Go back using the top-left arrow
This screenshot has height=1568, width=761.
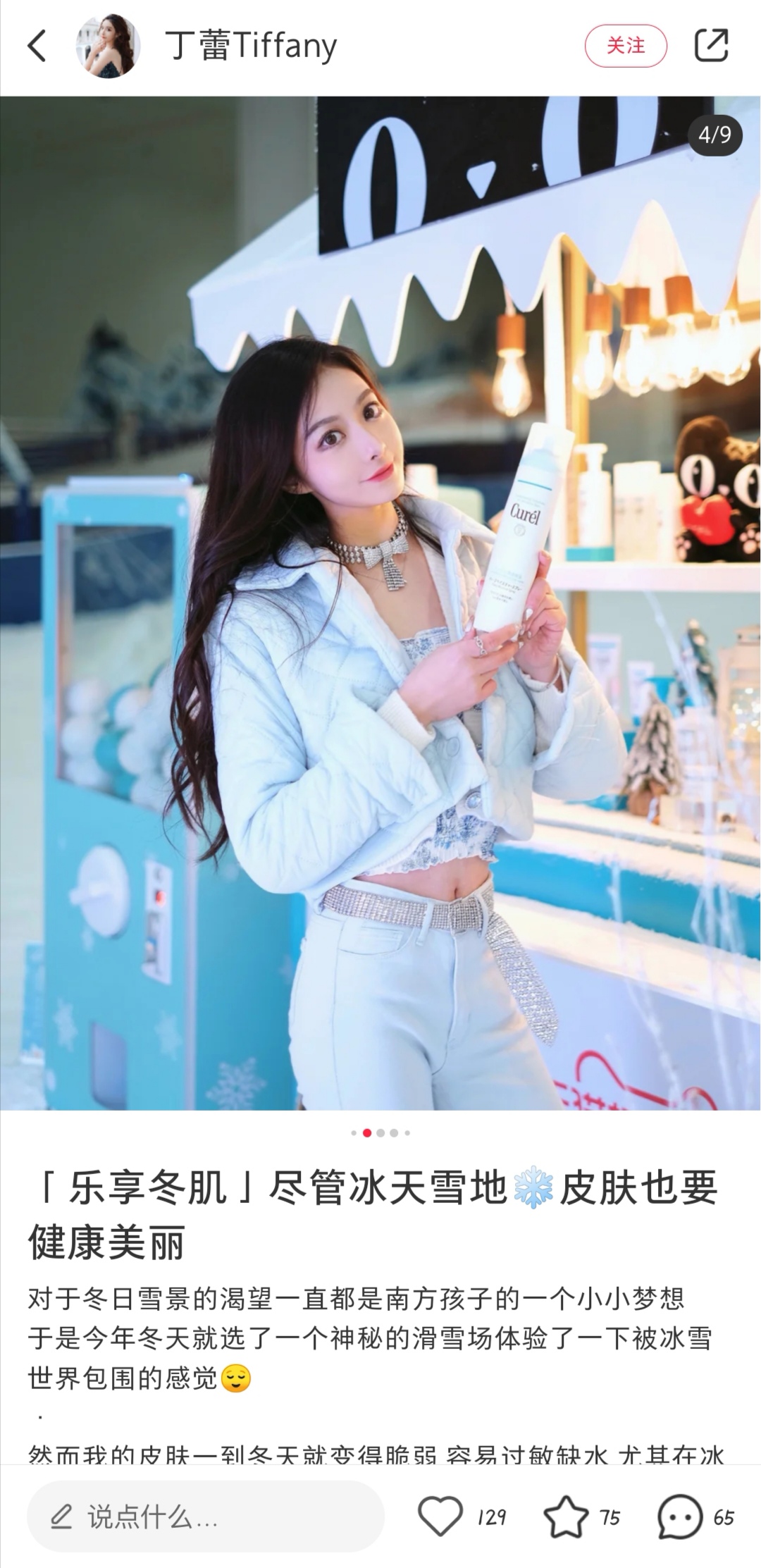37,46
